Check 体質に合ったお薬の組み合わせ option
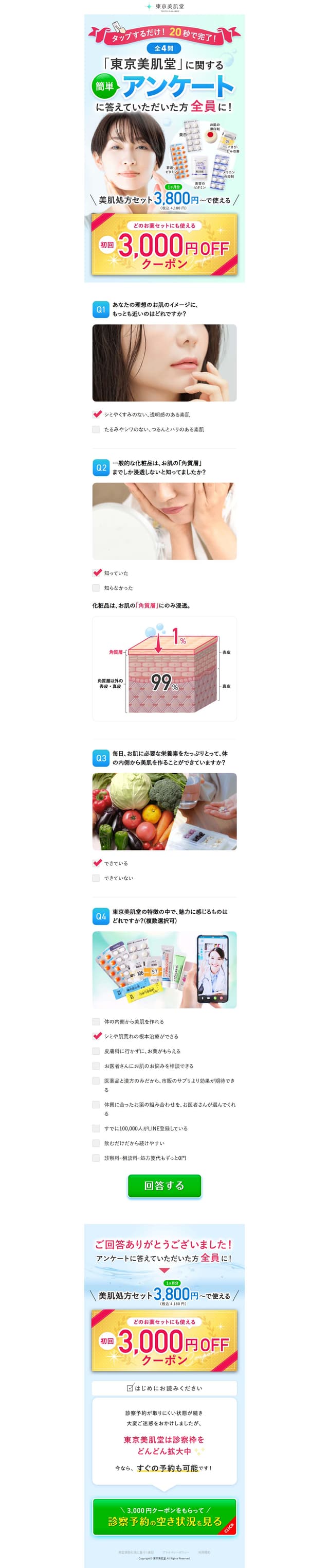This screenshot has width=329, height=1568. 96,1104
